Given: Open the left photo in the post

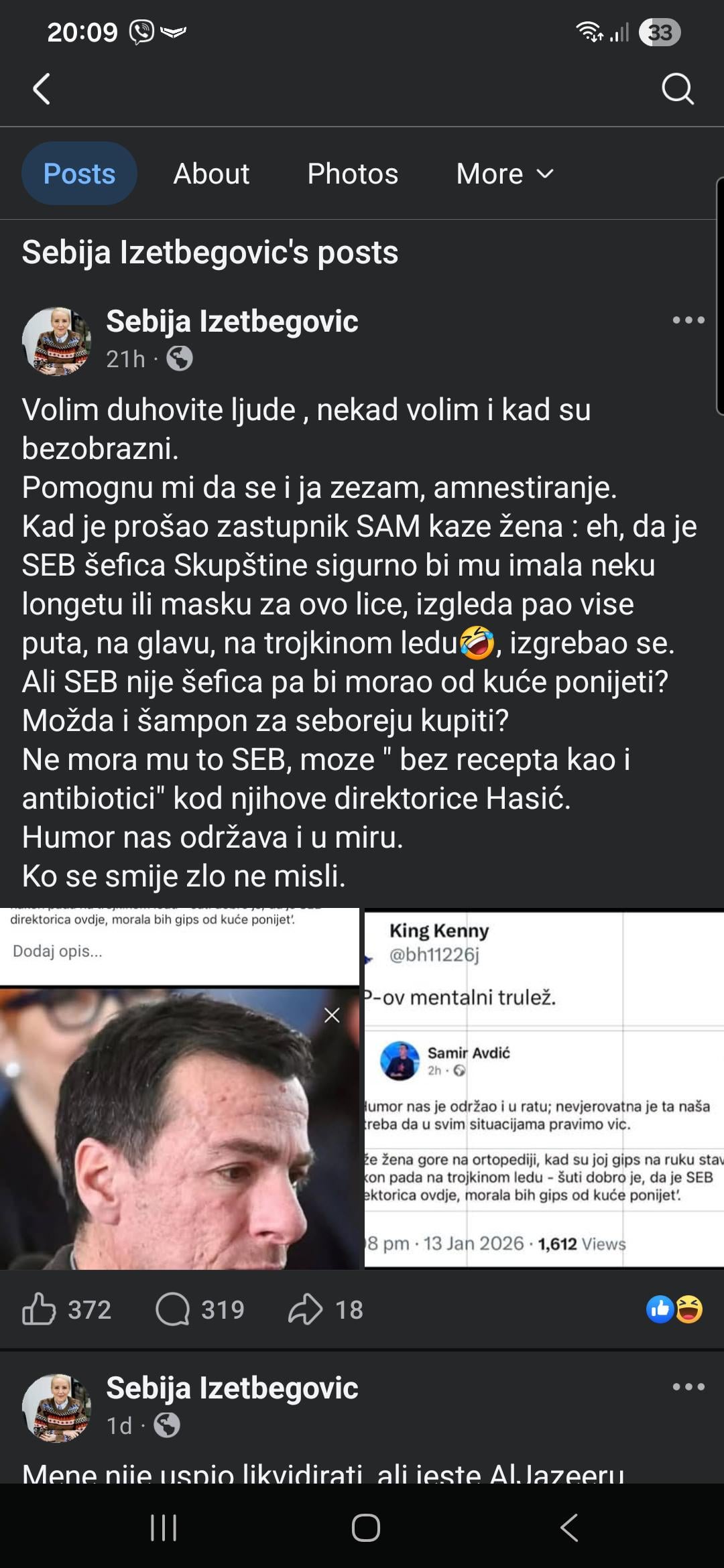Looking at the screenshot, I should pos(180,1088).
